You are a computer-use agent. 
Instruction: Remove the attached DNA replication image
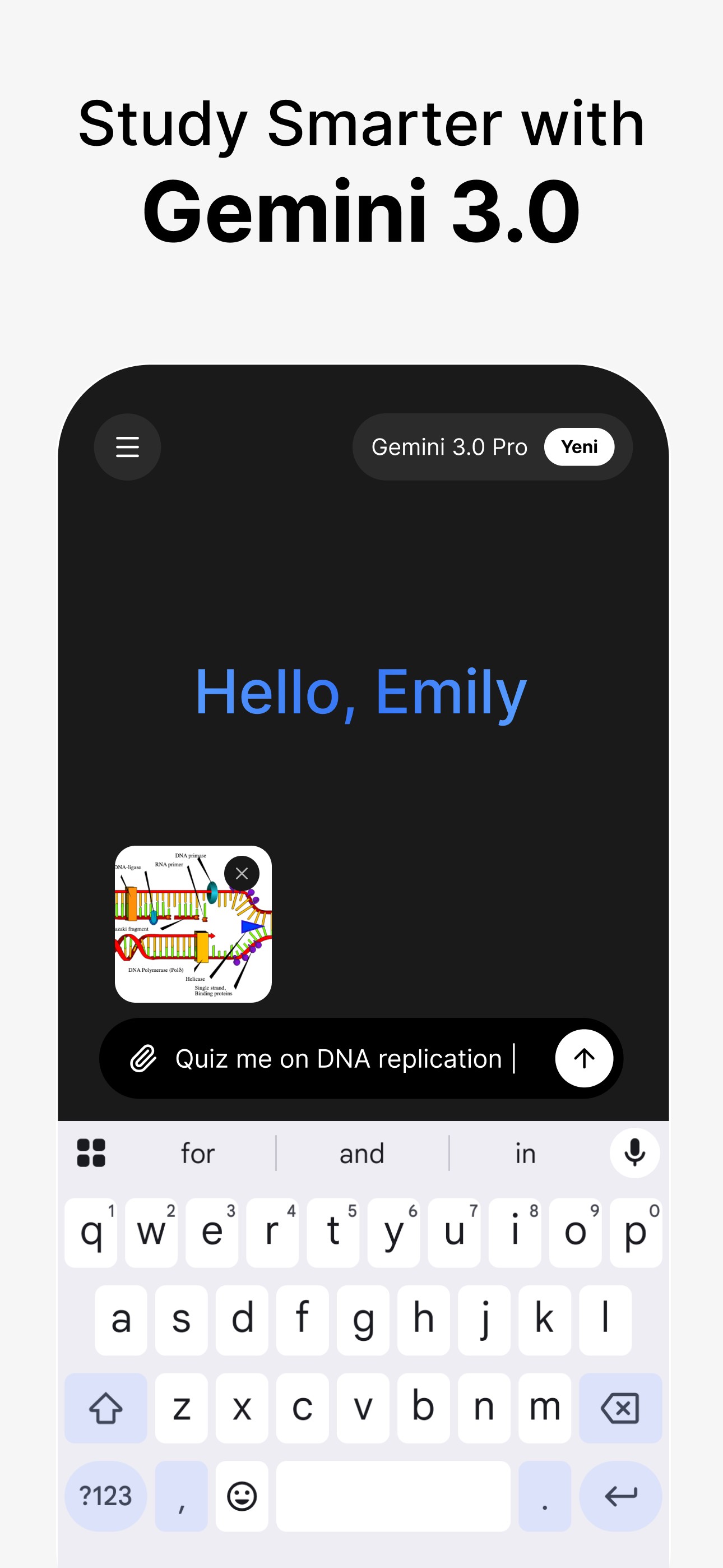[241, 874]
